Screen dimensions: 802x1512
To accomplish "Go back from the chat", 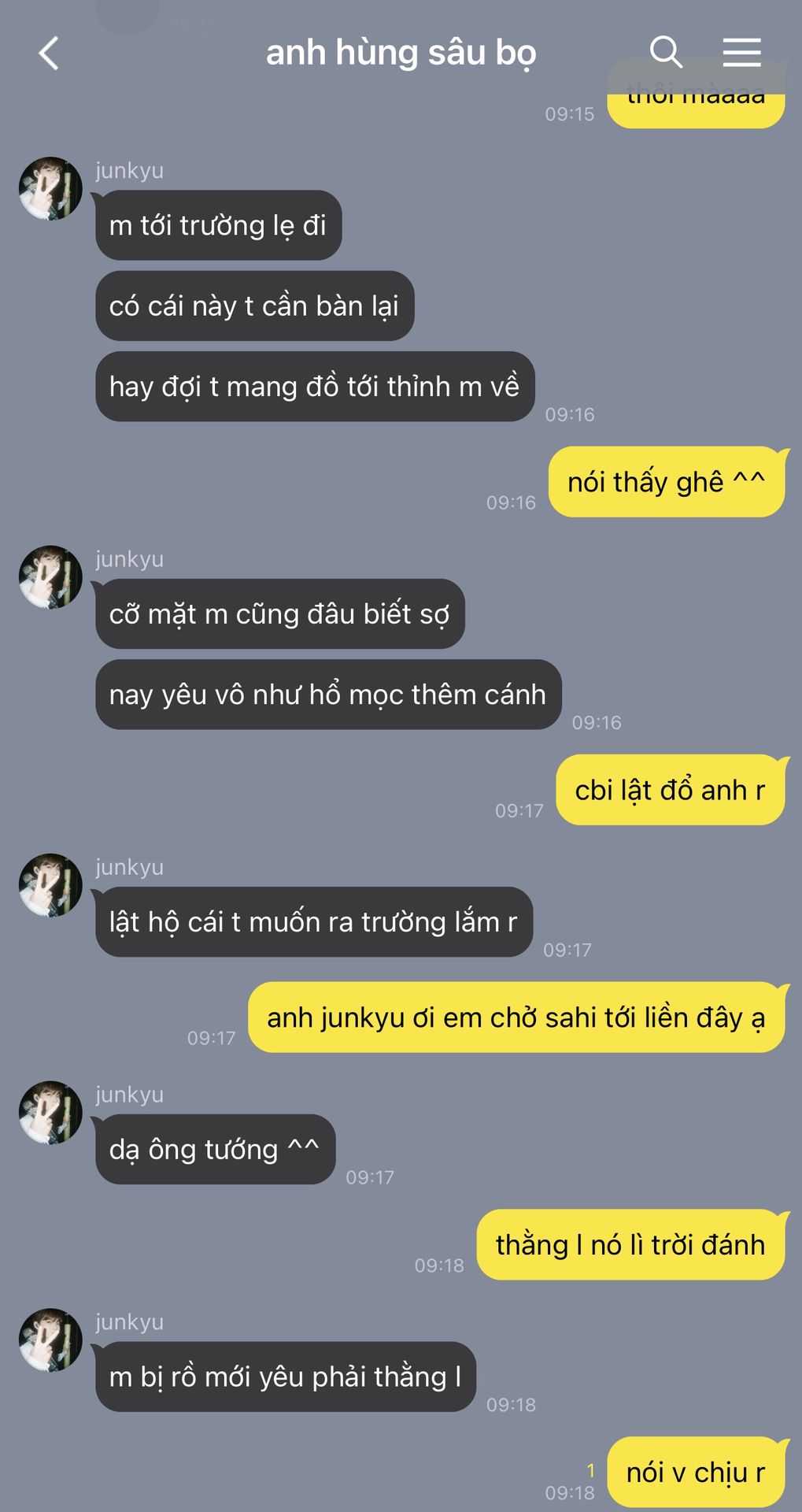I will [49, 54].
